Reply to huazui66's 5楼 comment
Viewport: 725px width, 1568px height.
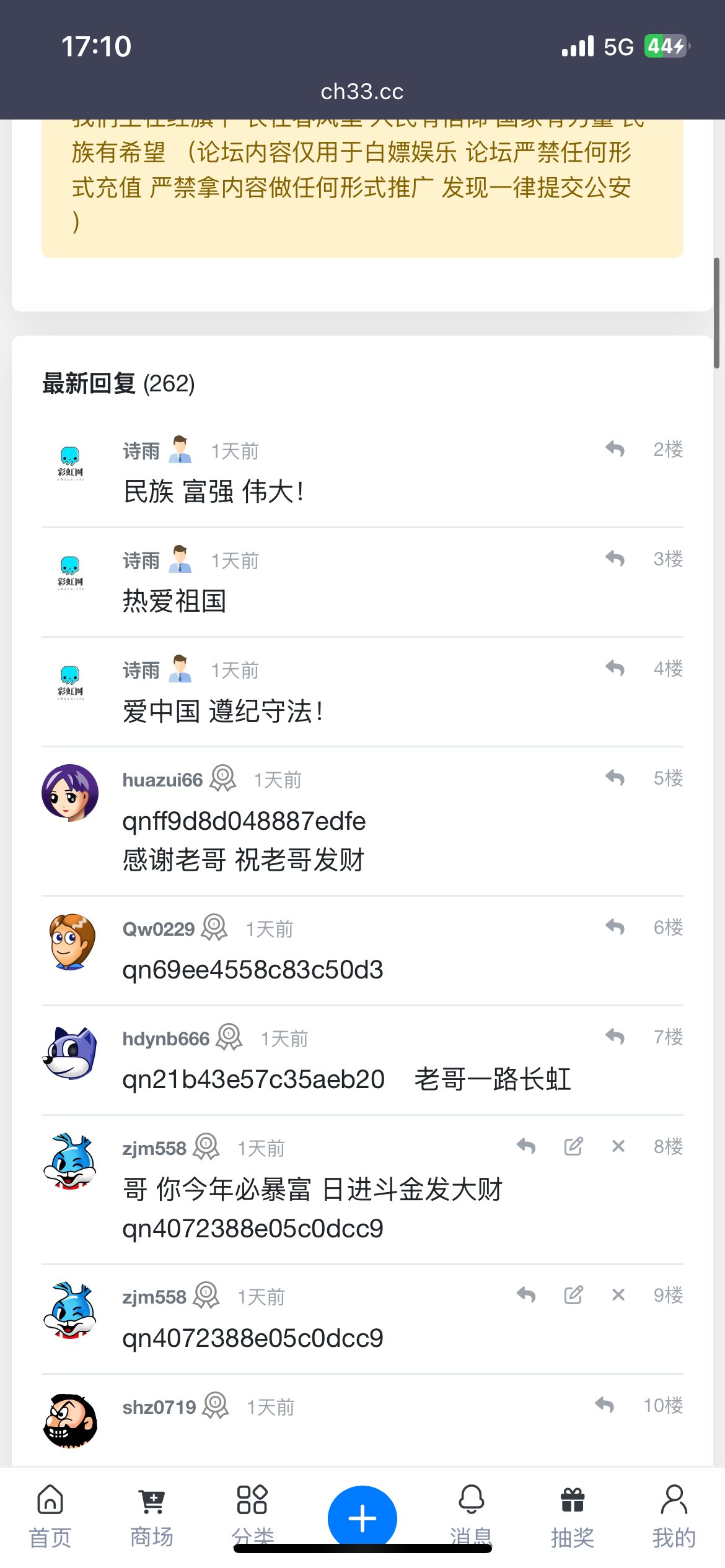(x=615, y=778)
